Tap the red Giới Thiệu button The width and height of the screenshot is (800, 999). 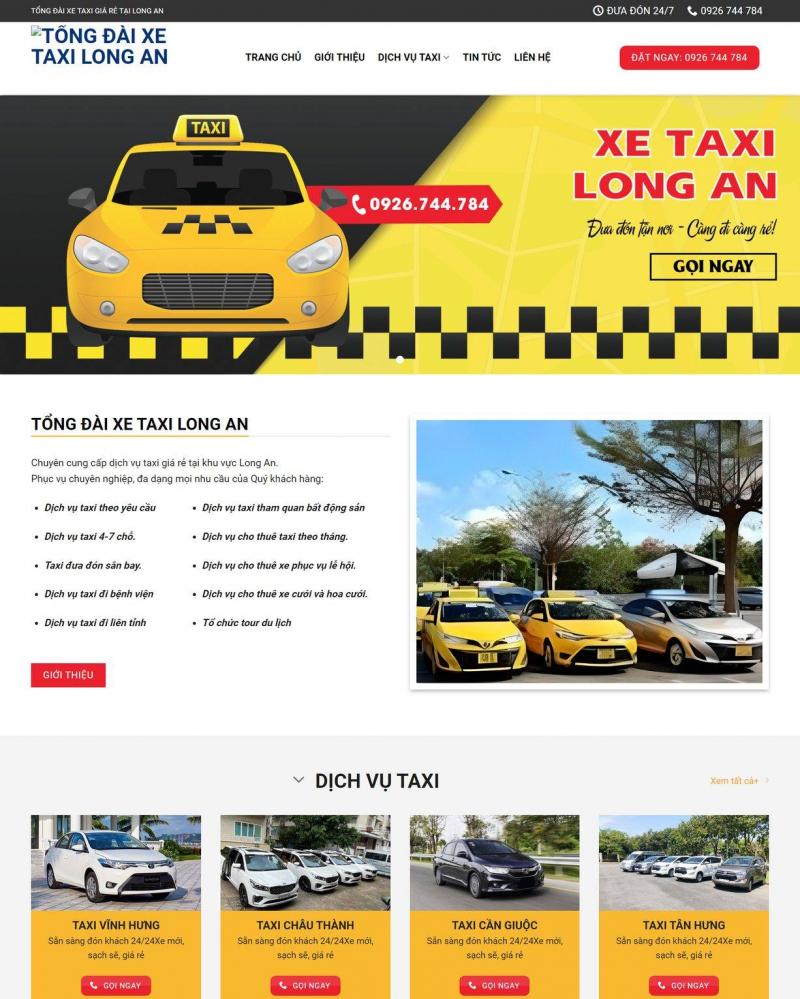(x=68, y=675)
